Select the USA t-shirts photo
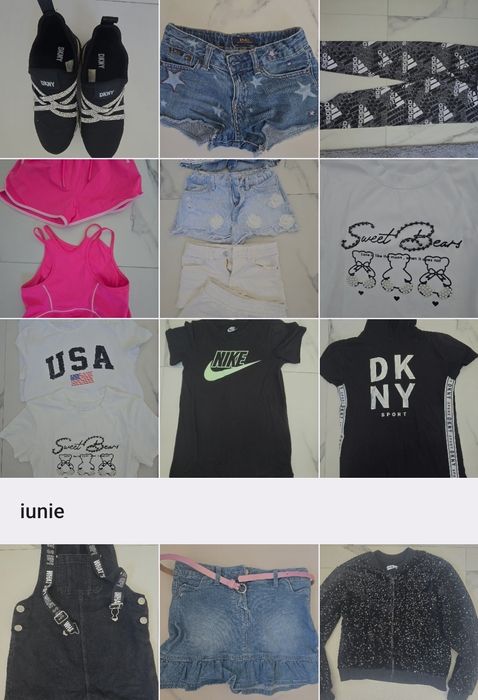The width and height of the screenshot is (478, 700). tap(79, 398)
